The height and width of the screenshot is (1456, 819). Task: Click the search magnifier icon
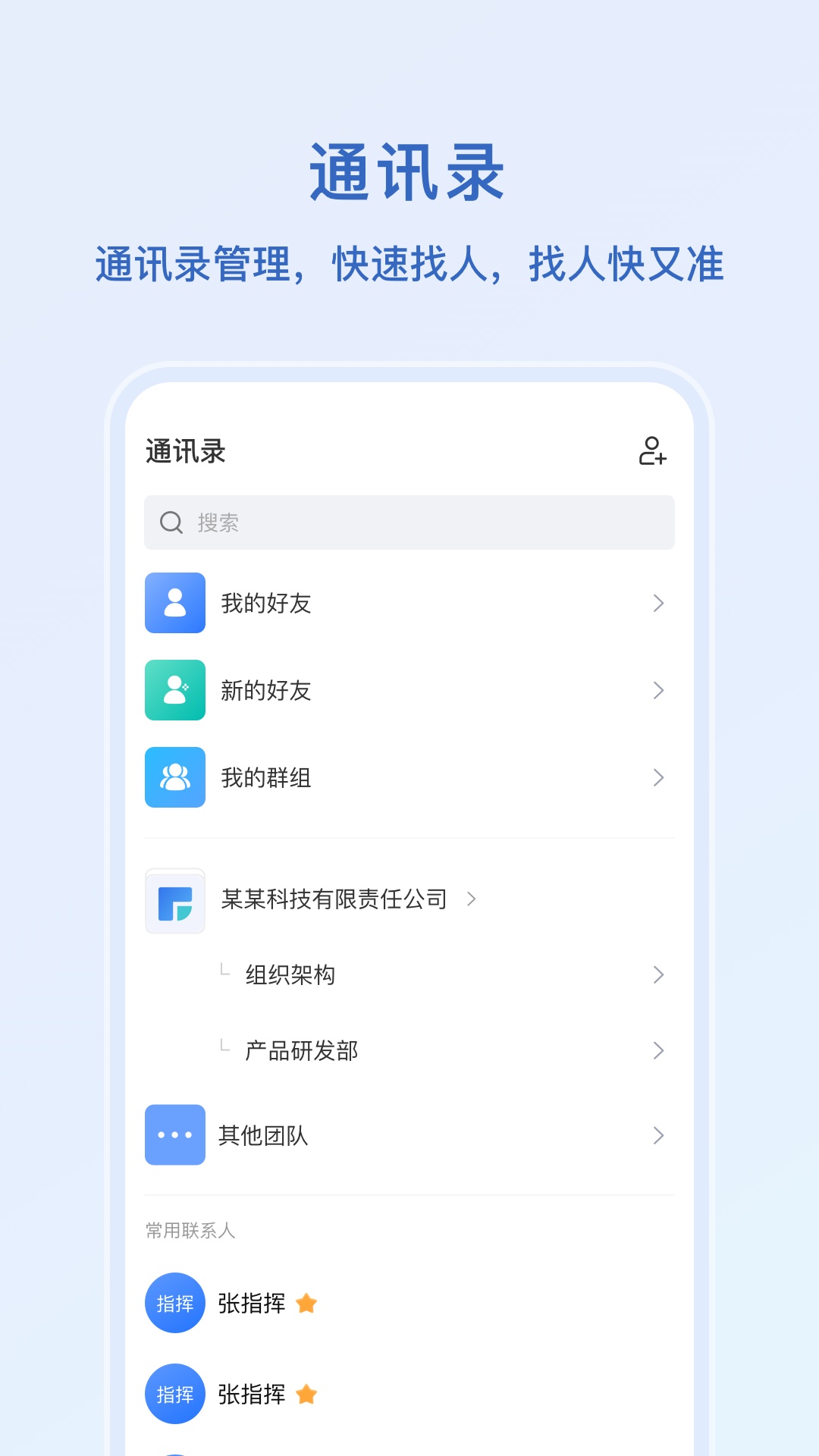pyautogui.click(x=170, y=522)
